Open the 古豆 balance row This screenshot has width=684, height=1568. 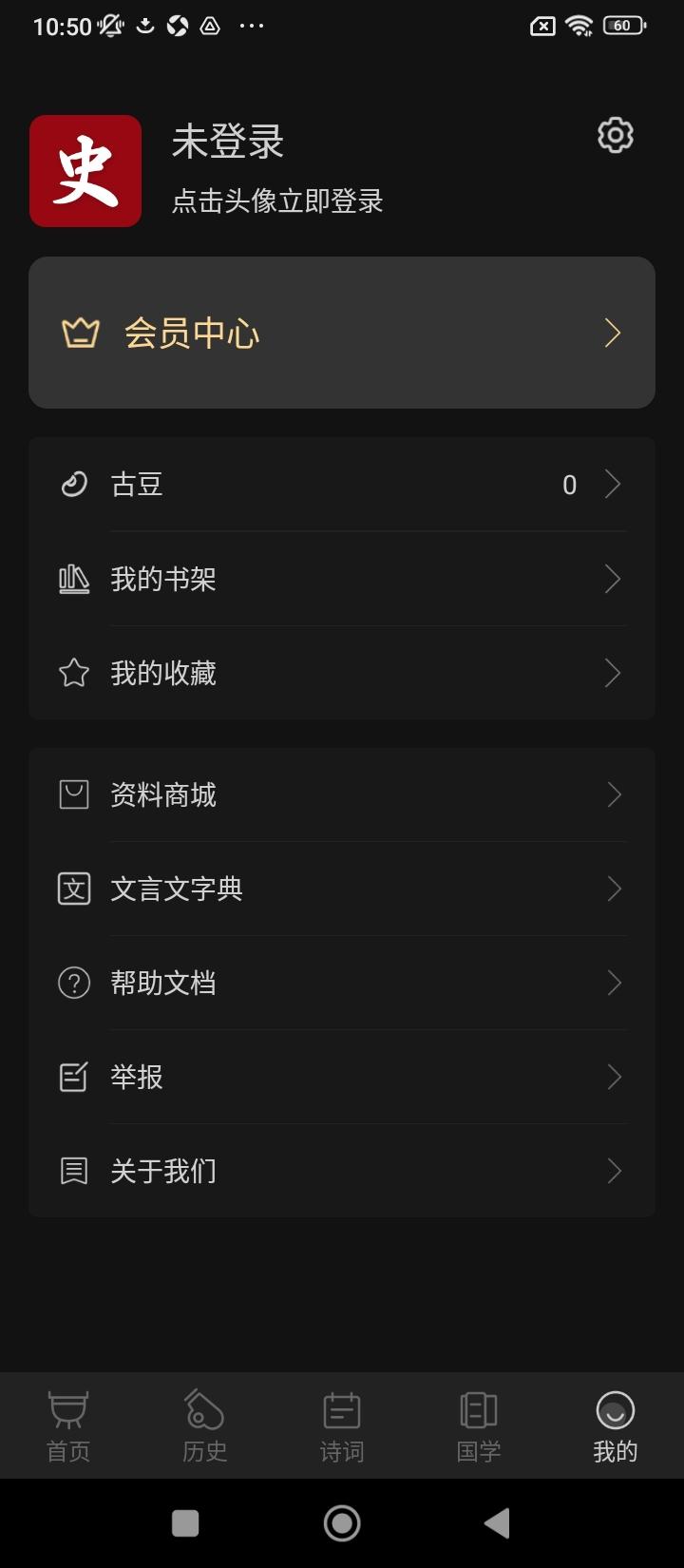coord(342,485)
